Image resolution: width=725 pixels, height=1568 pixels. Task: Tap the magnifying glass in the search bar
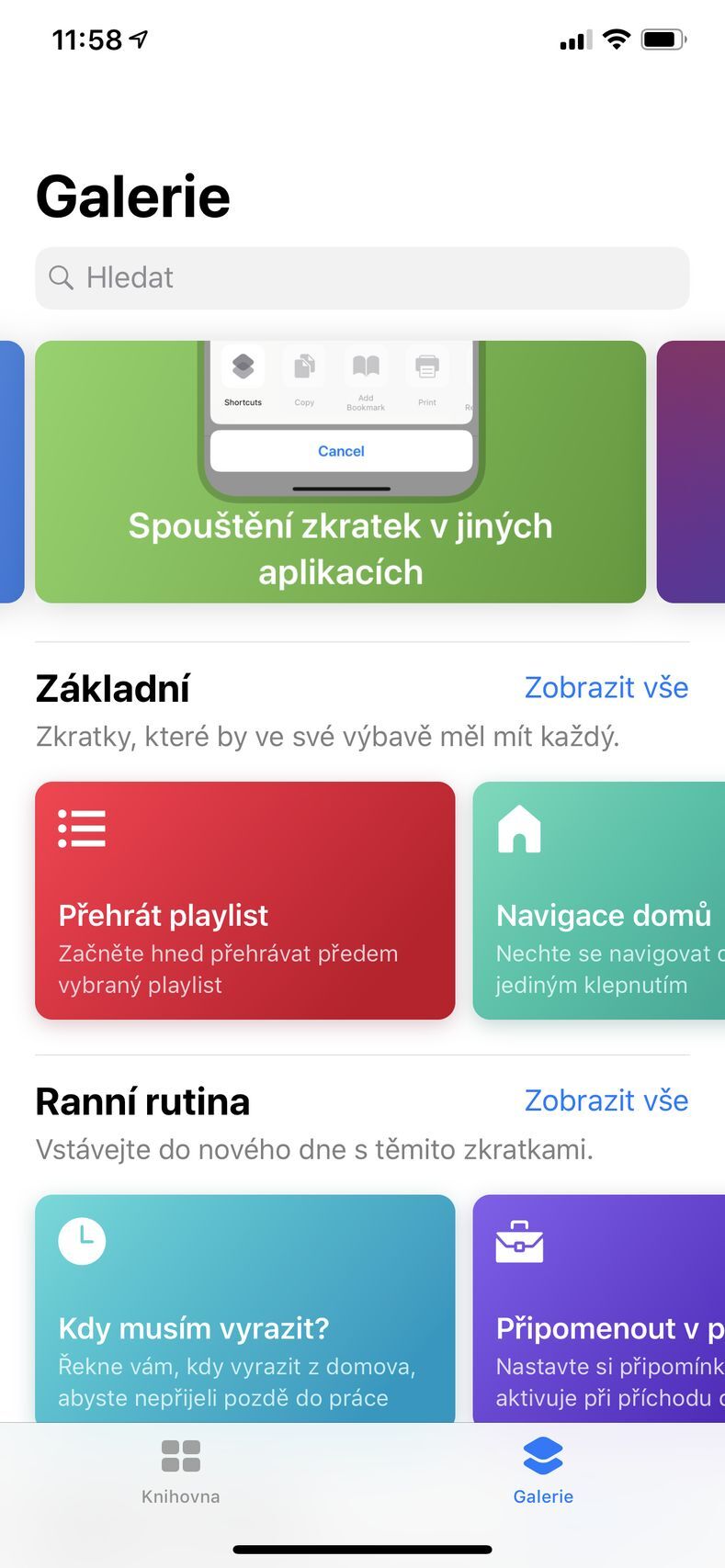coord(62,277)
